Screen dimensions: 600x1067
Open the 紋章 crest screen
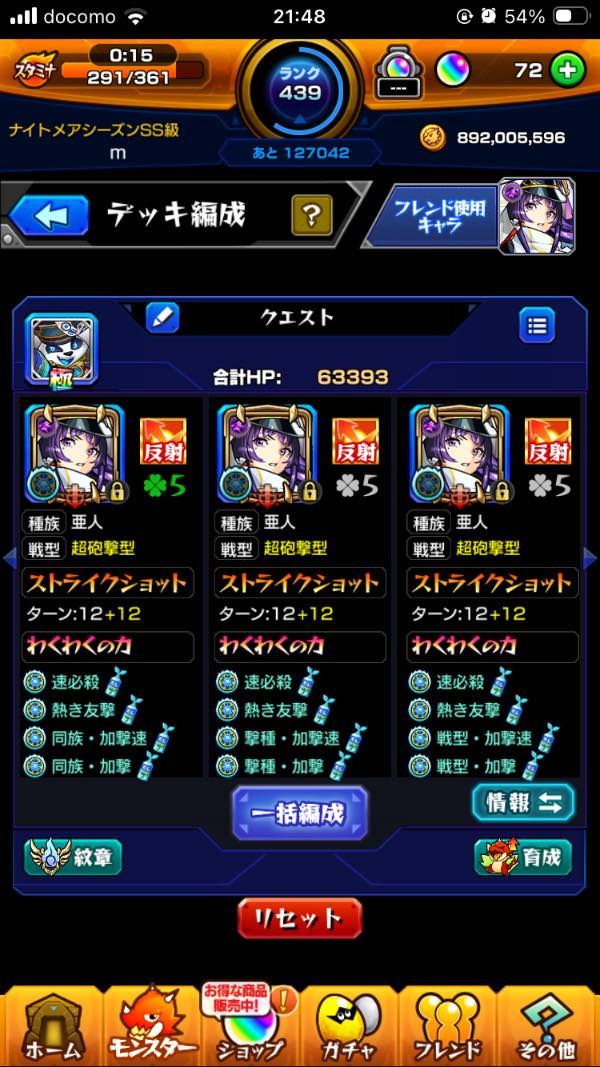tap(73, 857)
